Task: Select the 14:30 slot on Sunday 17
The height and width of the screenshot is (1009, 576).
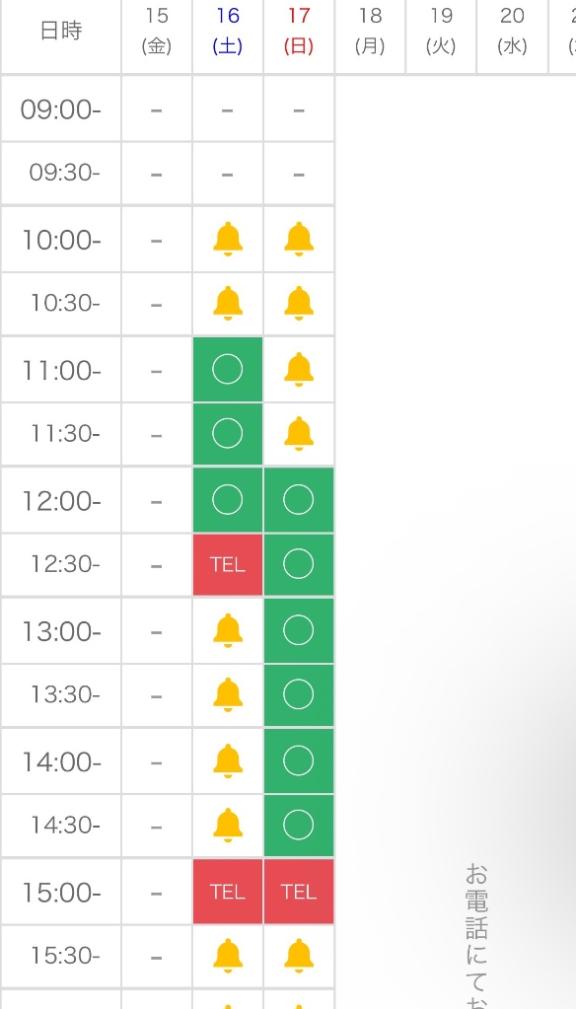Action: 299,826
